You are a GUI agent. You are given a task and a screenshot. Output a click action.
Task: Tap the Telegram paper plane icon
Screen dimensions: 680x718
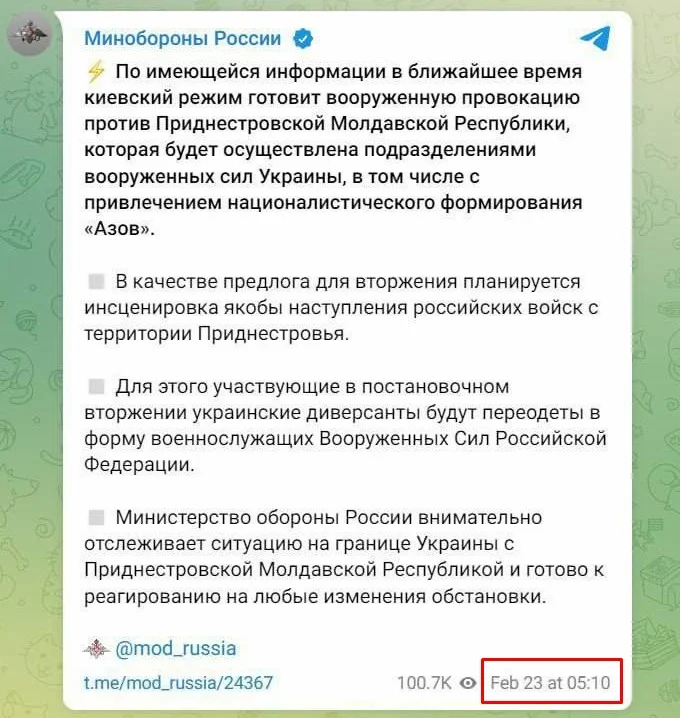pyautogui.click(x=594, y=38)
